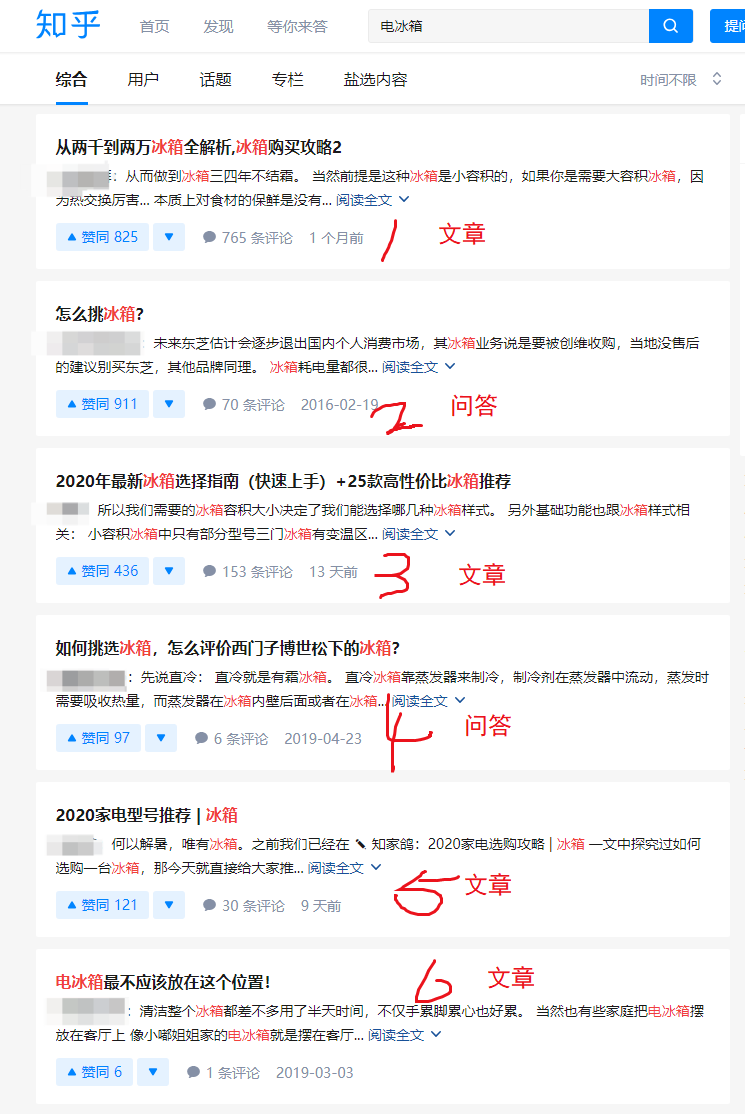Switch to the 盐选内容 tab

(x=375, y=79)
